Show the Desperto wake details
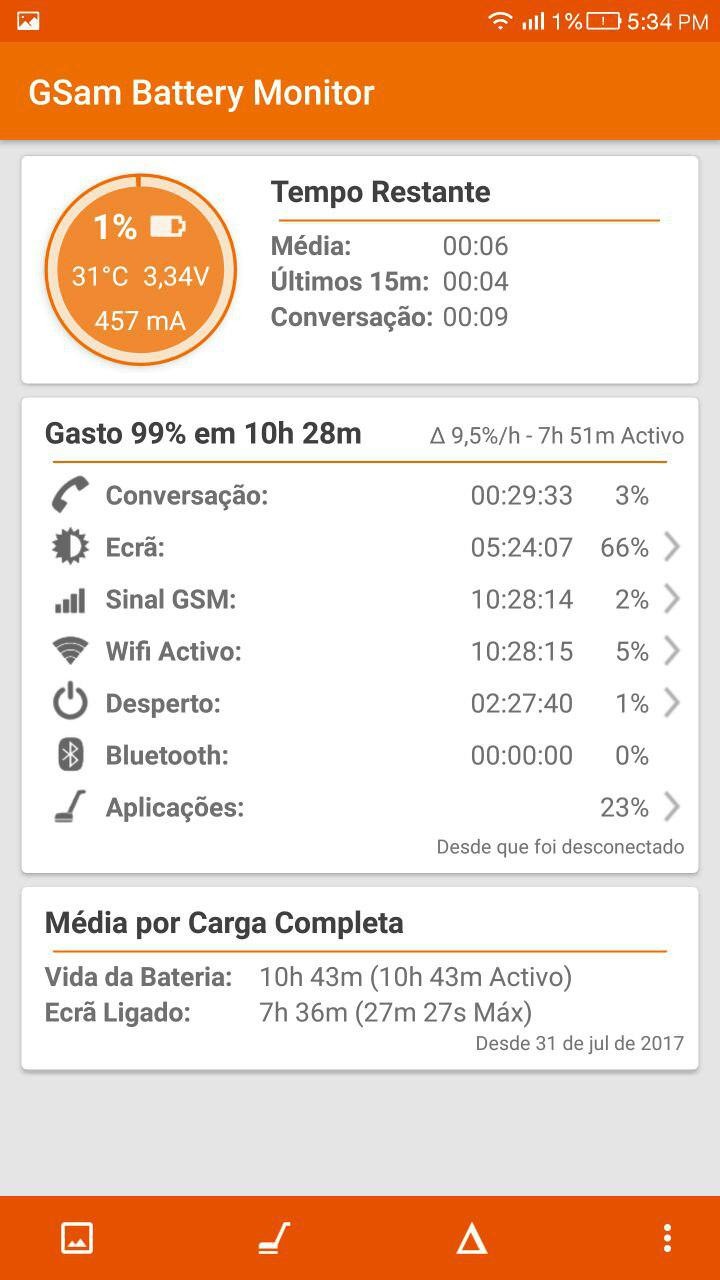Viewport: 720px width, 1280px height. pos(360,704)
